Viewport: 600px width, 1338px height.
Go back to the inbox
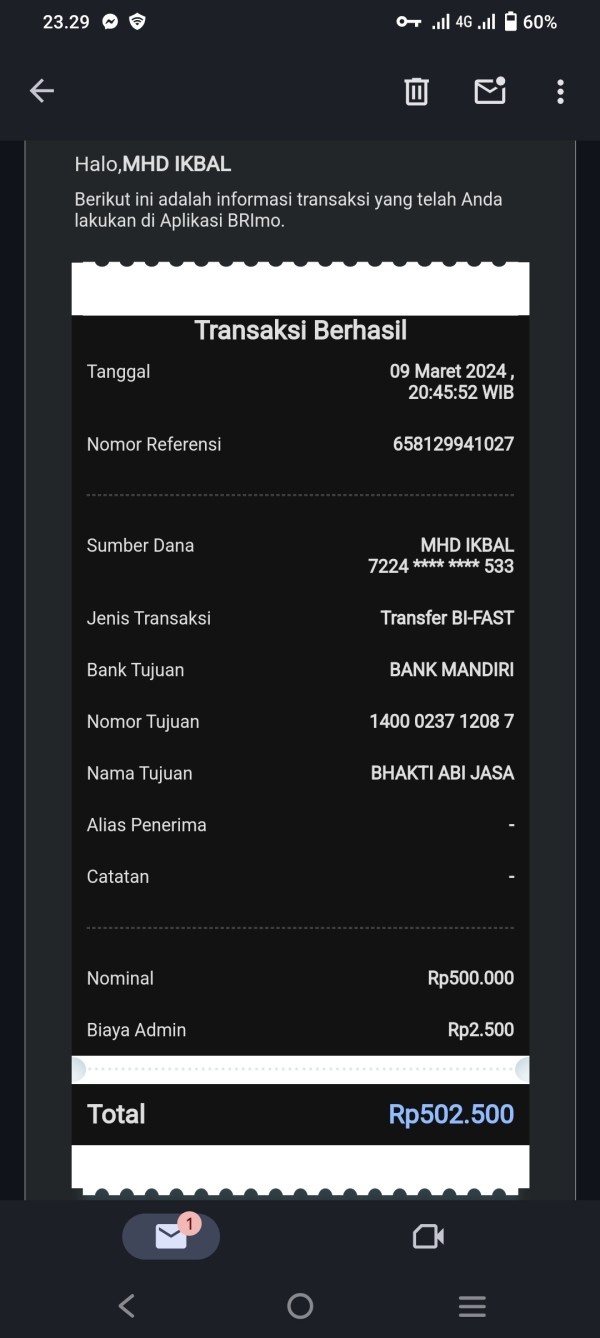tap(41, 91)
